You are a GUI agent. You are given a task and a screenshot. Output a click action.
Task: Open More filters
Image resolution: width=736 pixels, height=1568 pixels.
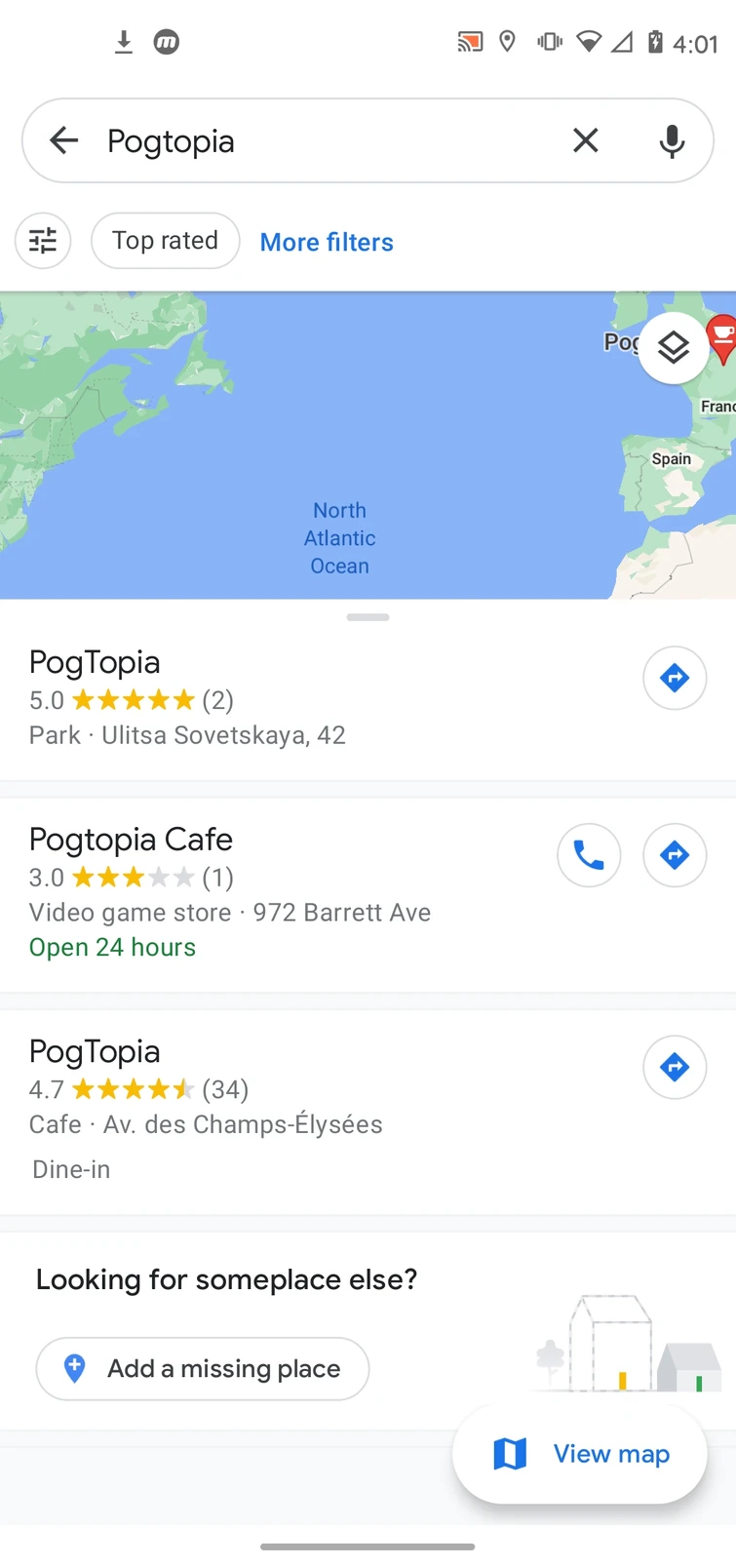(327, 242)
